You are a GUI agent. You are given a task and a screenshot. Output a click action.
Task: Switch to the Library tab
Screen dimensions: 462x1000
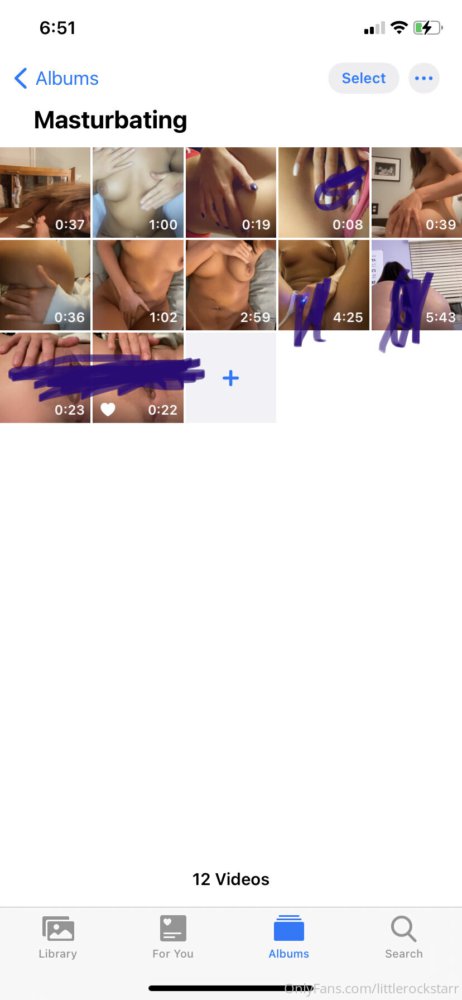tap(57, 937)
